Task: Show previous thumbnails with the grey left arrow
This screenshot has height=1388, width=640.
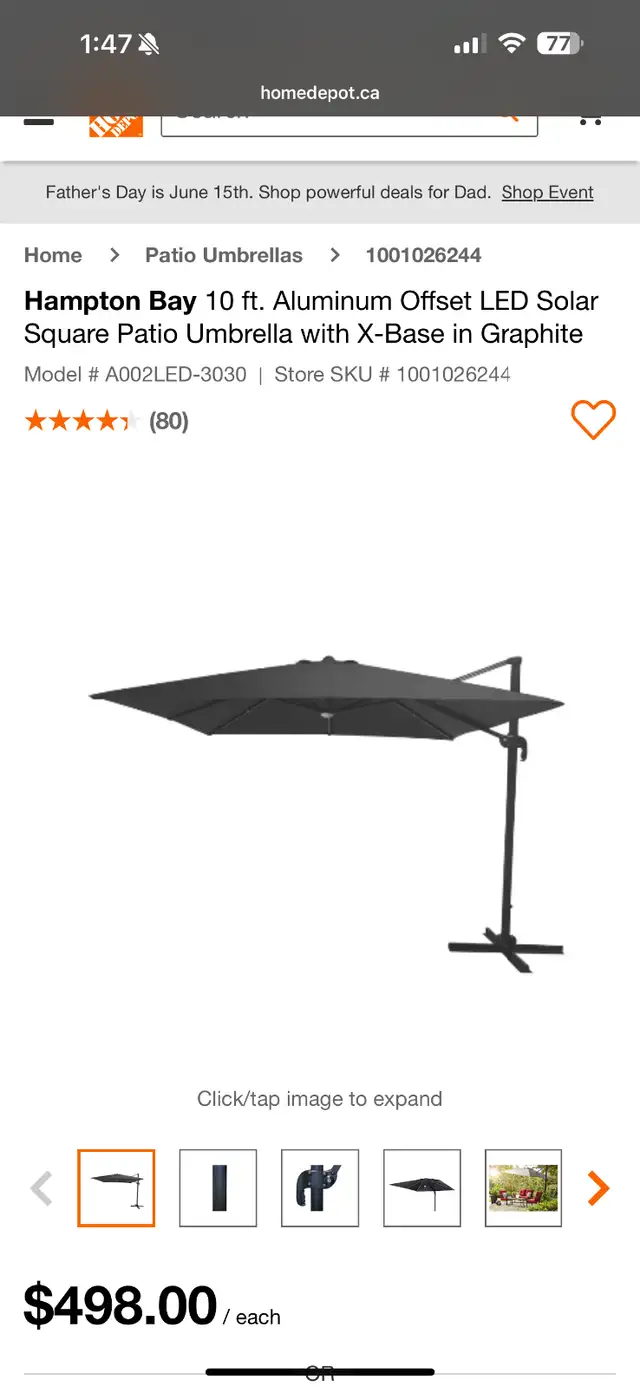Action: pos(41,1188)
